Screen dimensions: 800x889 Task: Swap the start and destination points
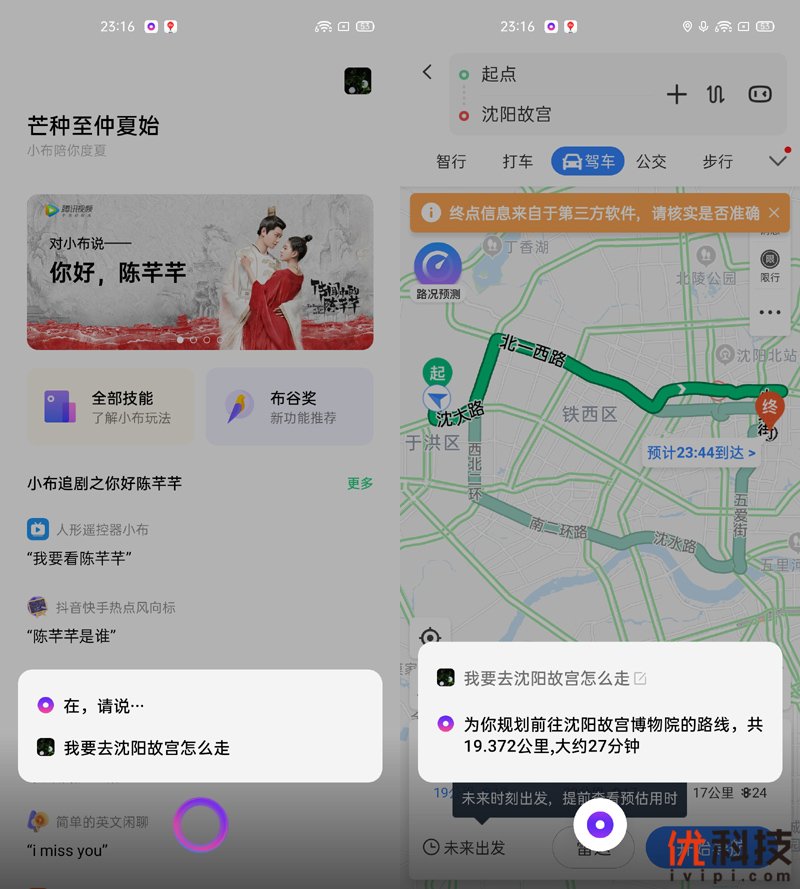pos(716,94)
